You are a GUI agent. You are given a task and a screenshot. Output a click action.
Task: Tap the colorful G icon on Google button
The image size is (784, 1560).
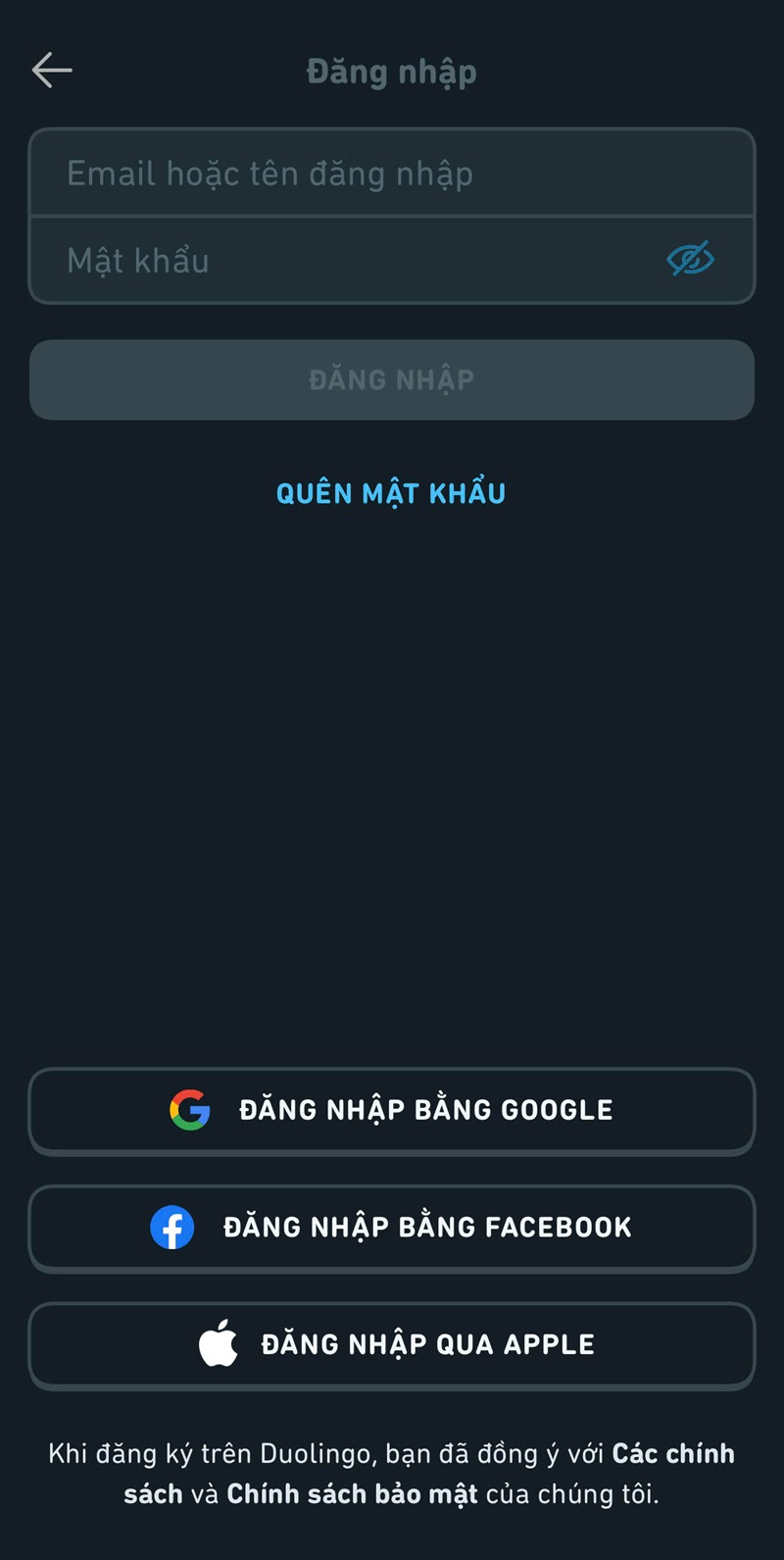click(x=190, y=1109)
